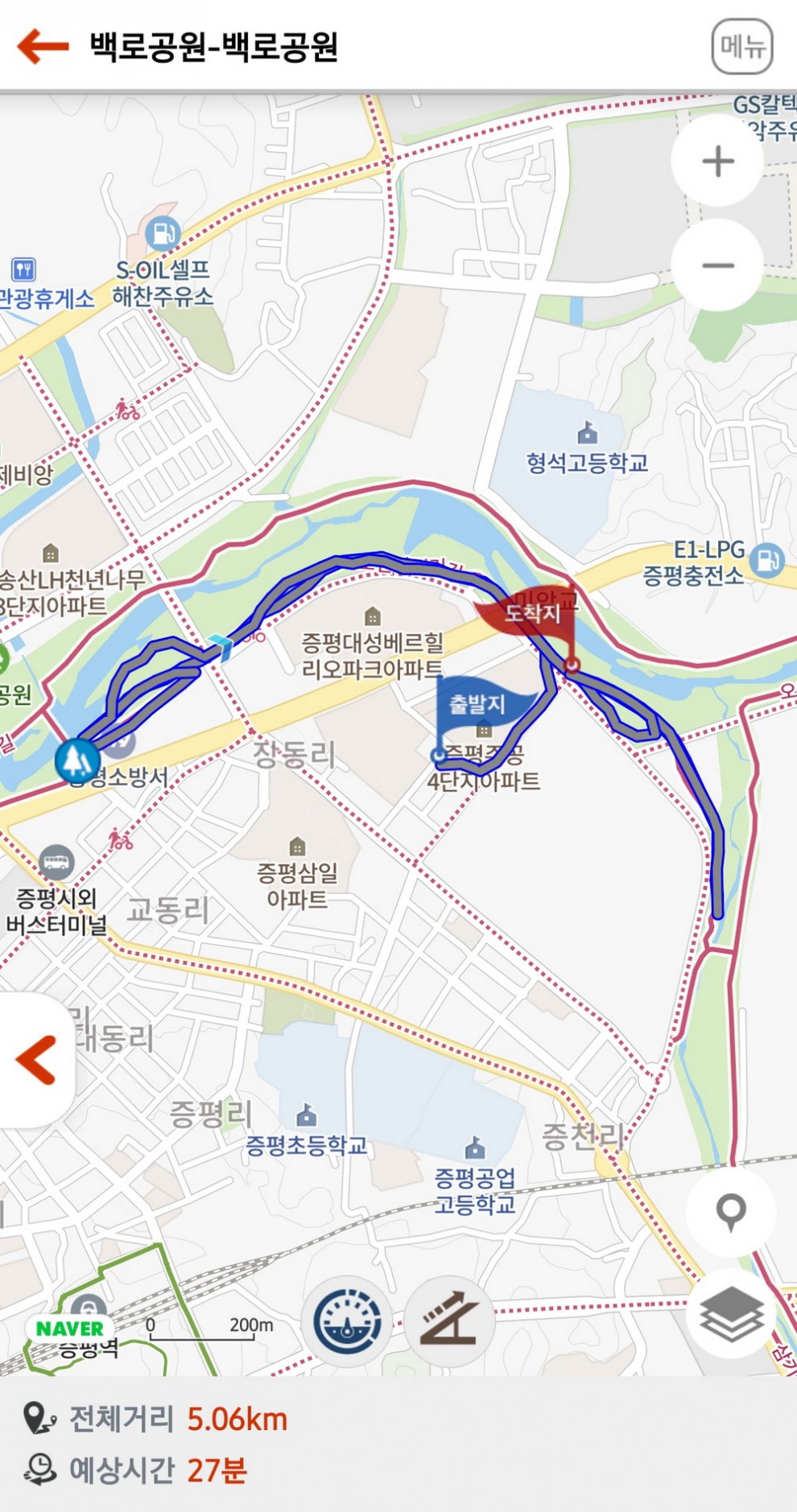The image size is (797, 1512).
Task: Open the 메뉴 menu button
Action: click(x=741, y=47)
